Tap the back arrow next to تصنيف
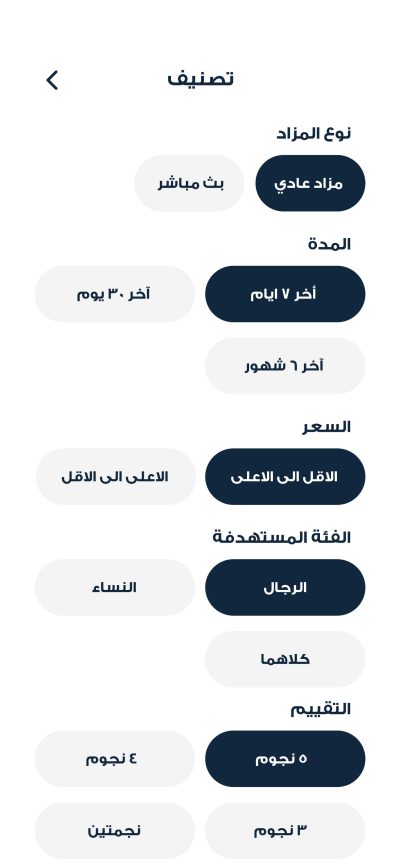 tap(52, 81)
